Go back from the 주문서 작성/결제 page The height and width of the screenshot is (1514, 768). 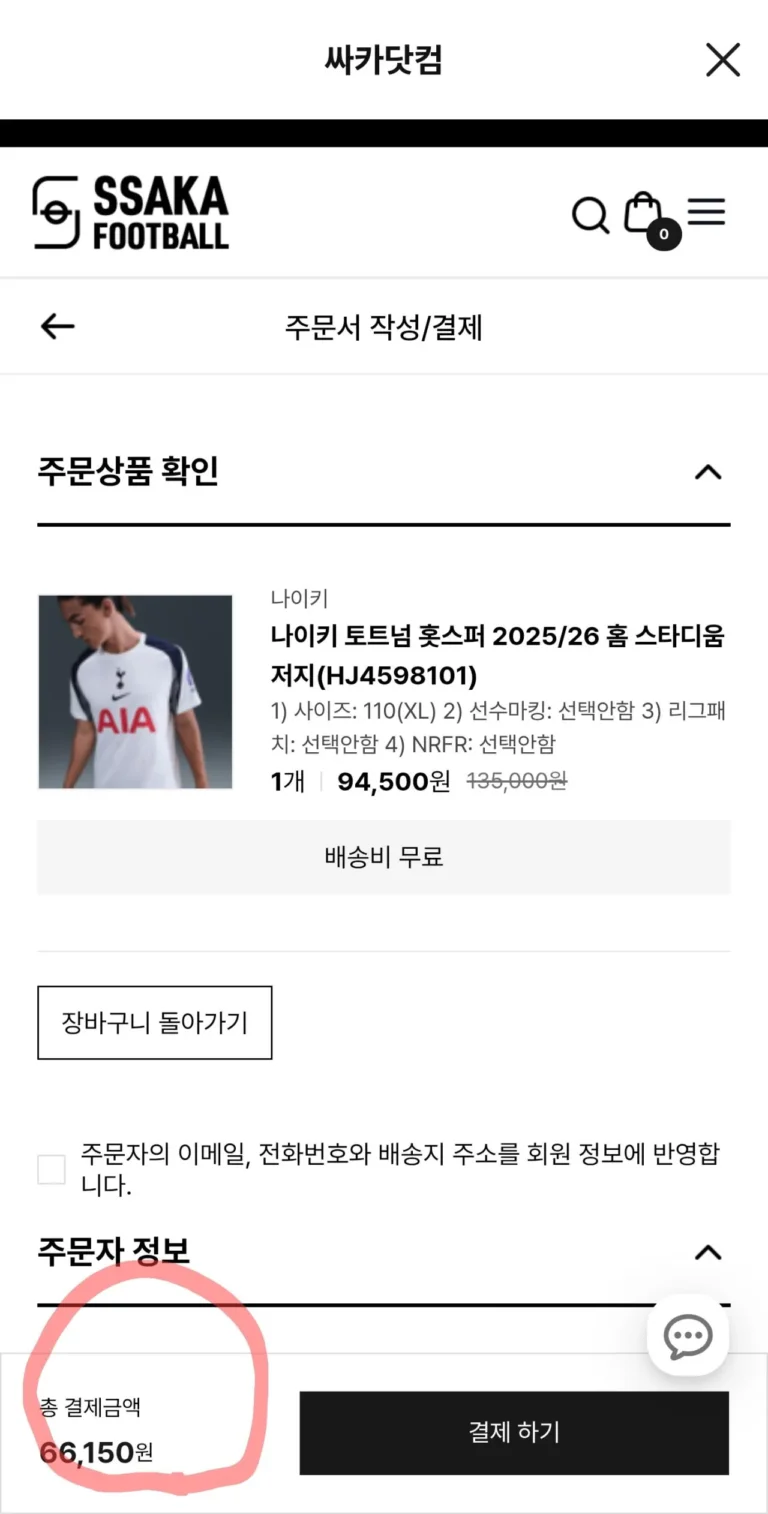pos(57,326)
